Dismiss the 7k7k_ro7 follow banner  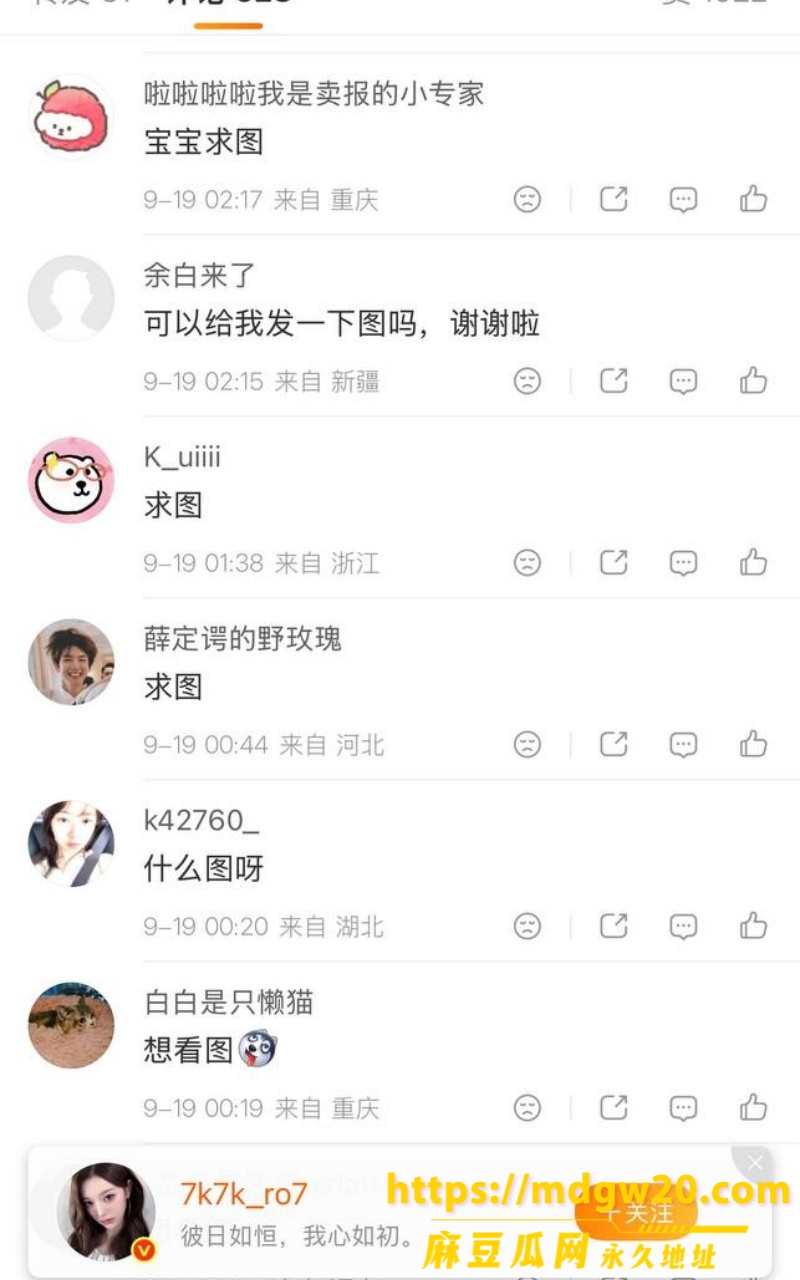(x=755, y=1163)
